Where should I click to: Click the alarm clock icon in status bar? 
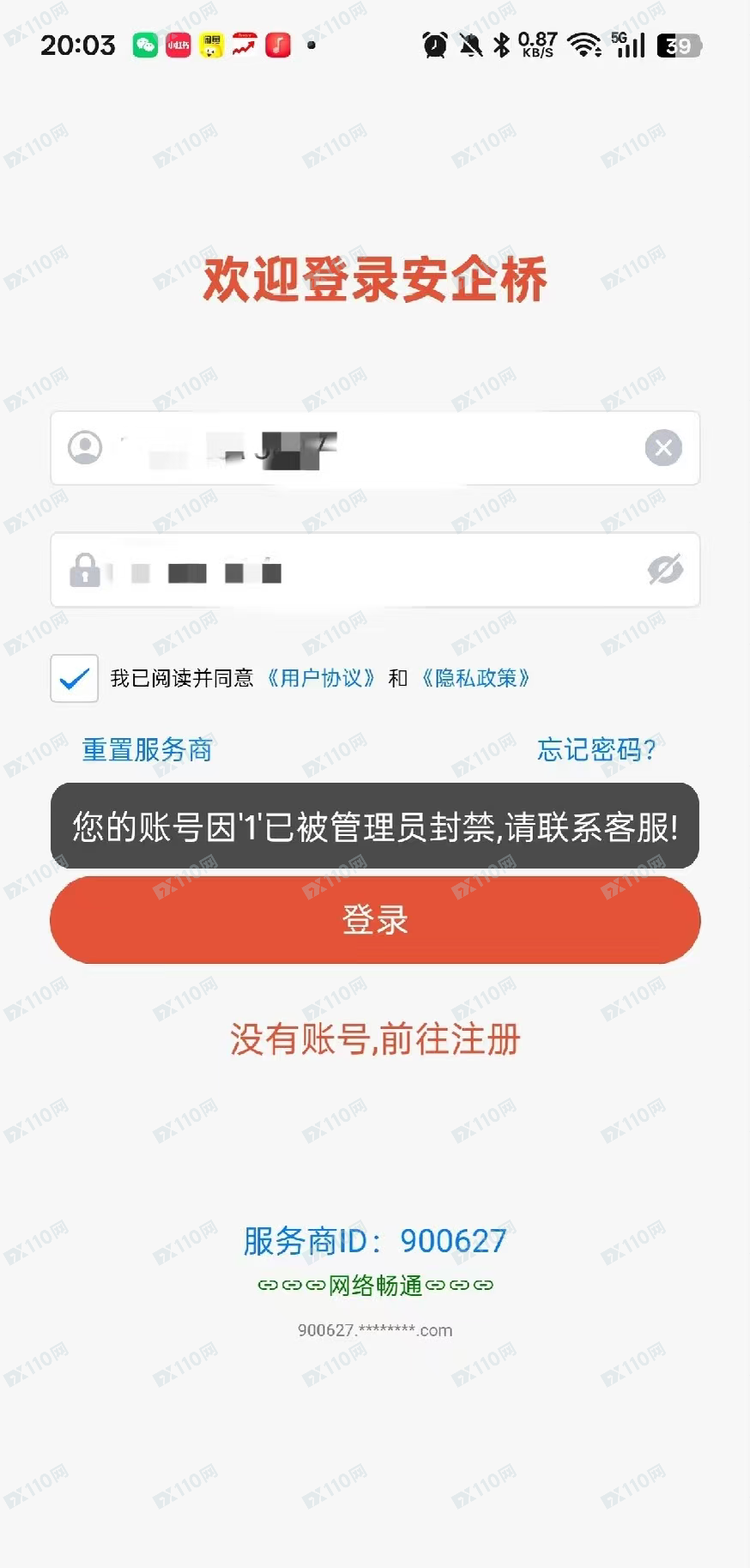pyautogui.click(x=436, y=44)
